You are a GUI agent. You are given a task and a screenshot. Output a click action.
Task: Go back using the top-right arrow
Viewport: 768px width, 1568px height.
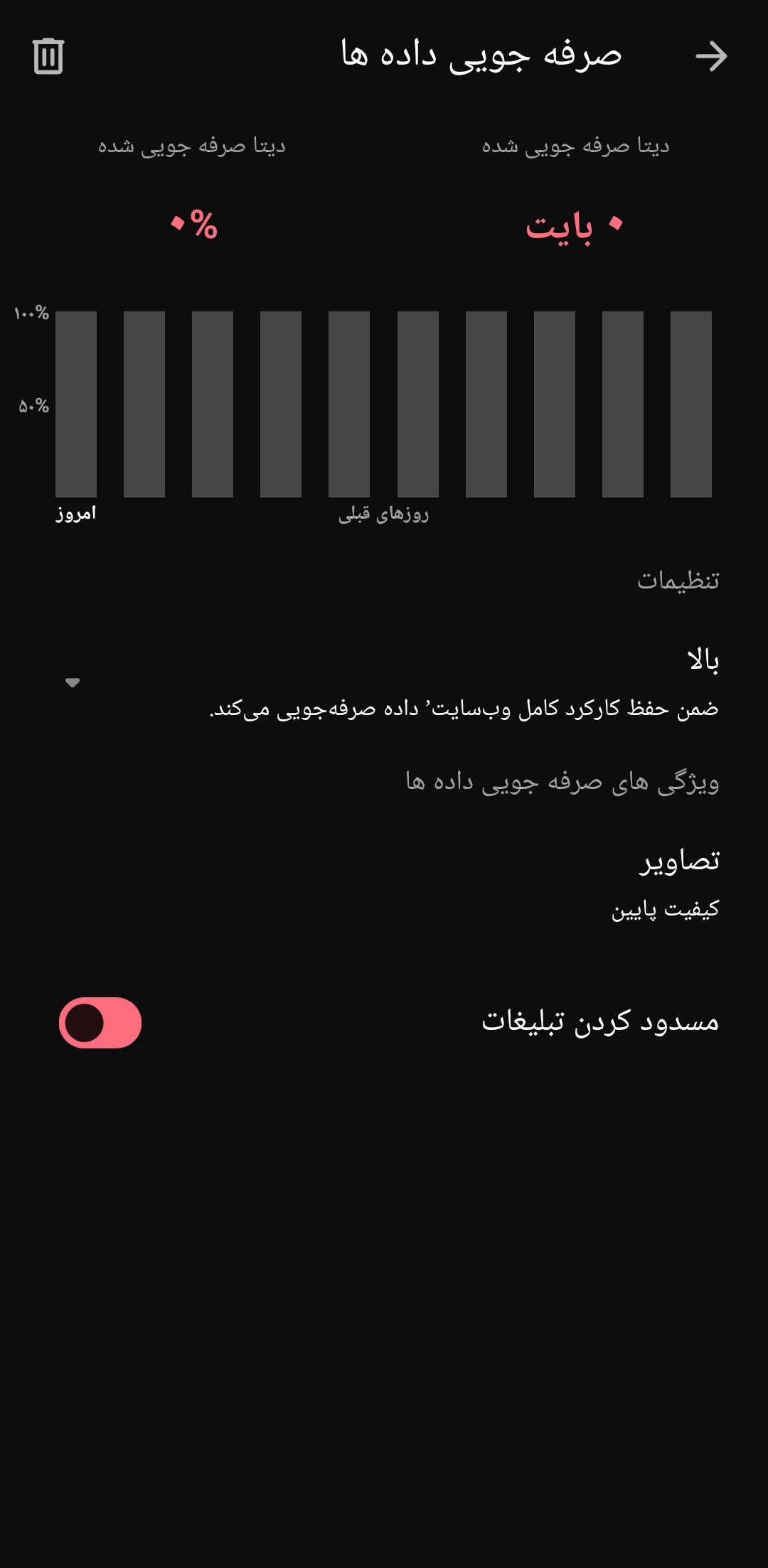click(711, 56)
